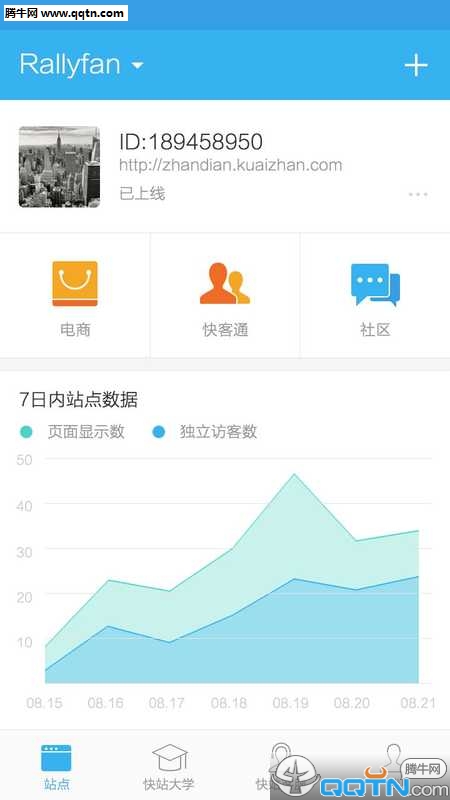Open the three-dot menu for site 189458950
The image size is (450, 800).
(418, 194)
